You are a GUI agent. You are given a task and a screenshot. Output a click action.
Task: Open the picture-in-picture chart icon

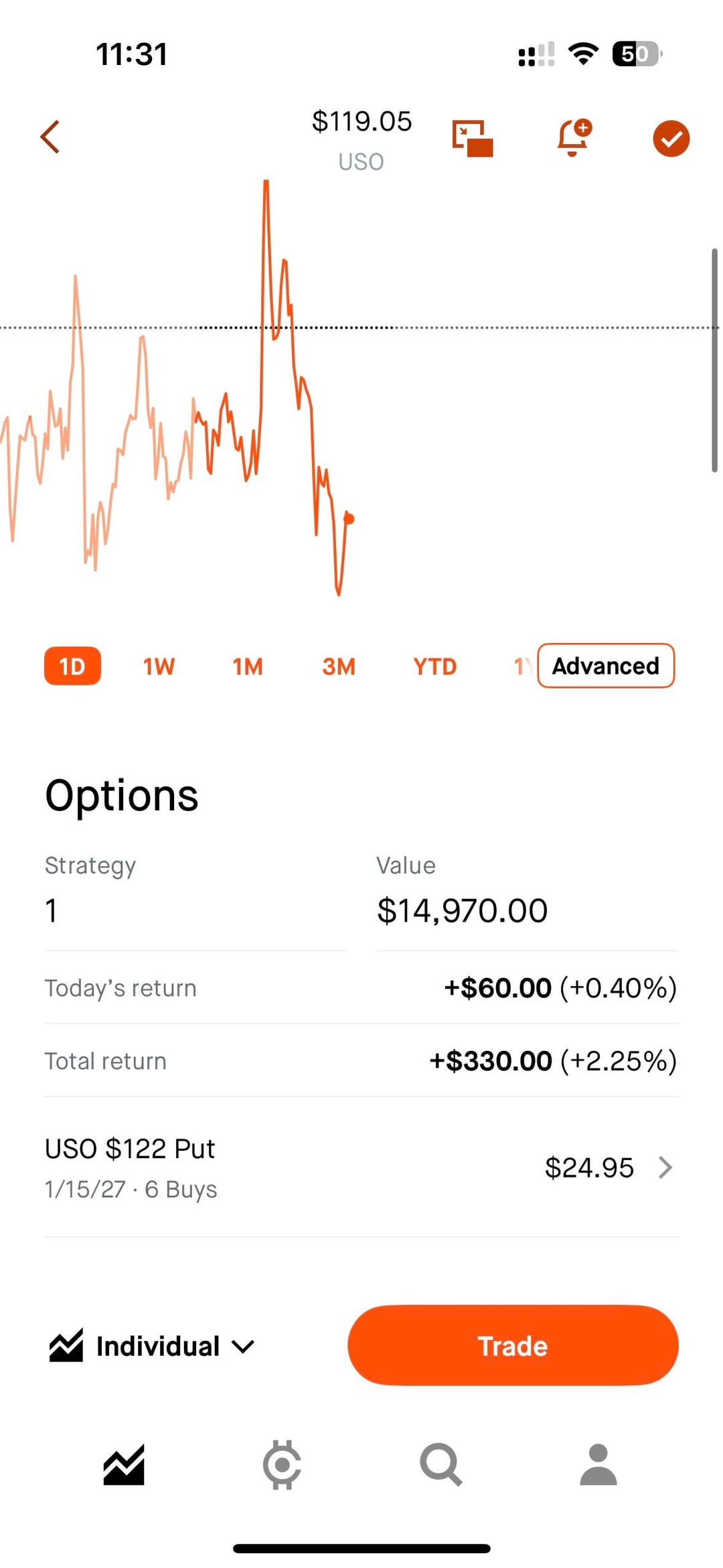[x=473, y=139]
